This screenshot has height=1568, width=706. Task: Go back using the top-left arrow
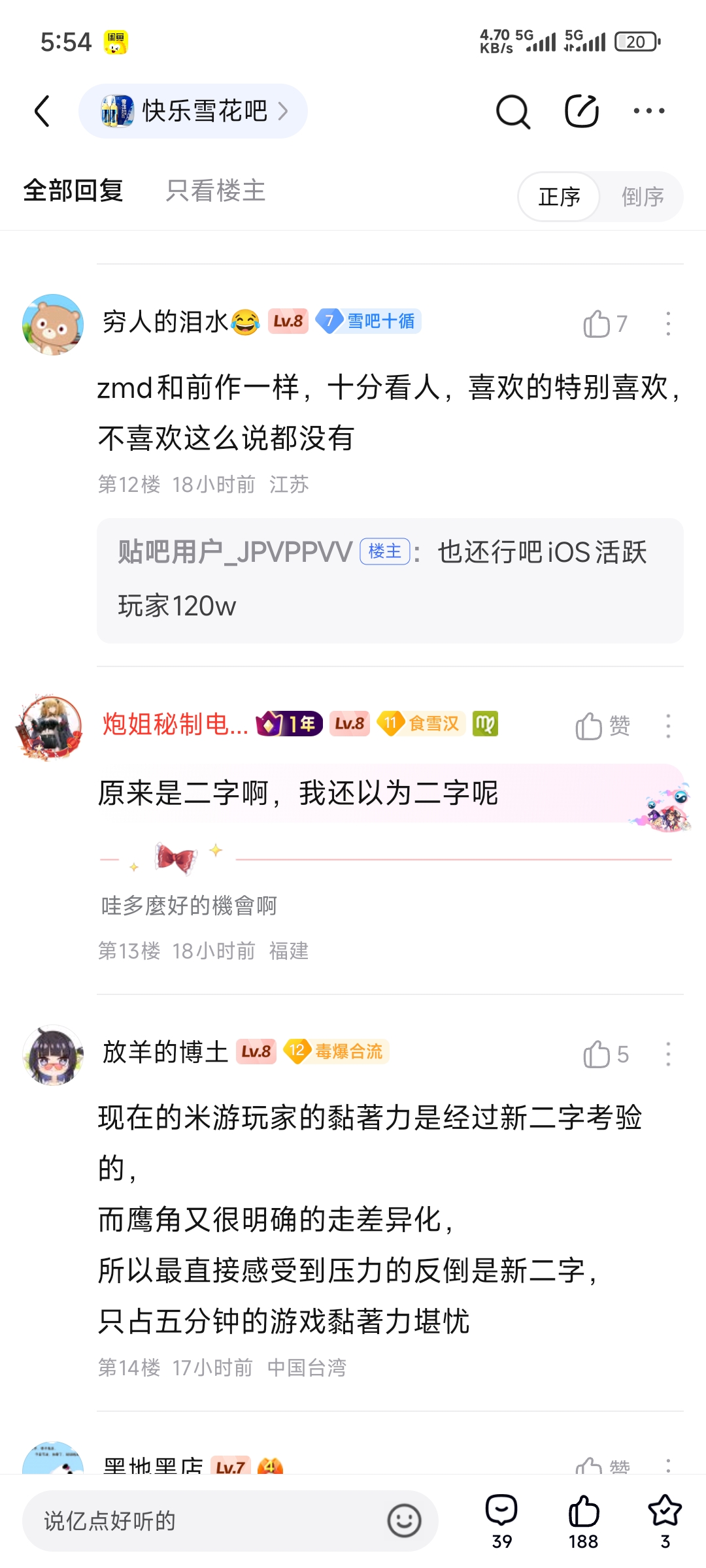click(42, 111)
